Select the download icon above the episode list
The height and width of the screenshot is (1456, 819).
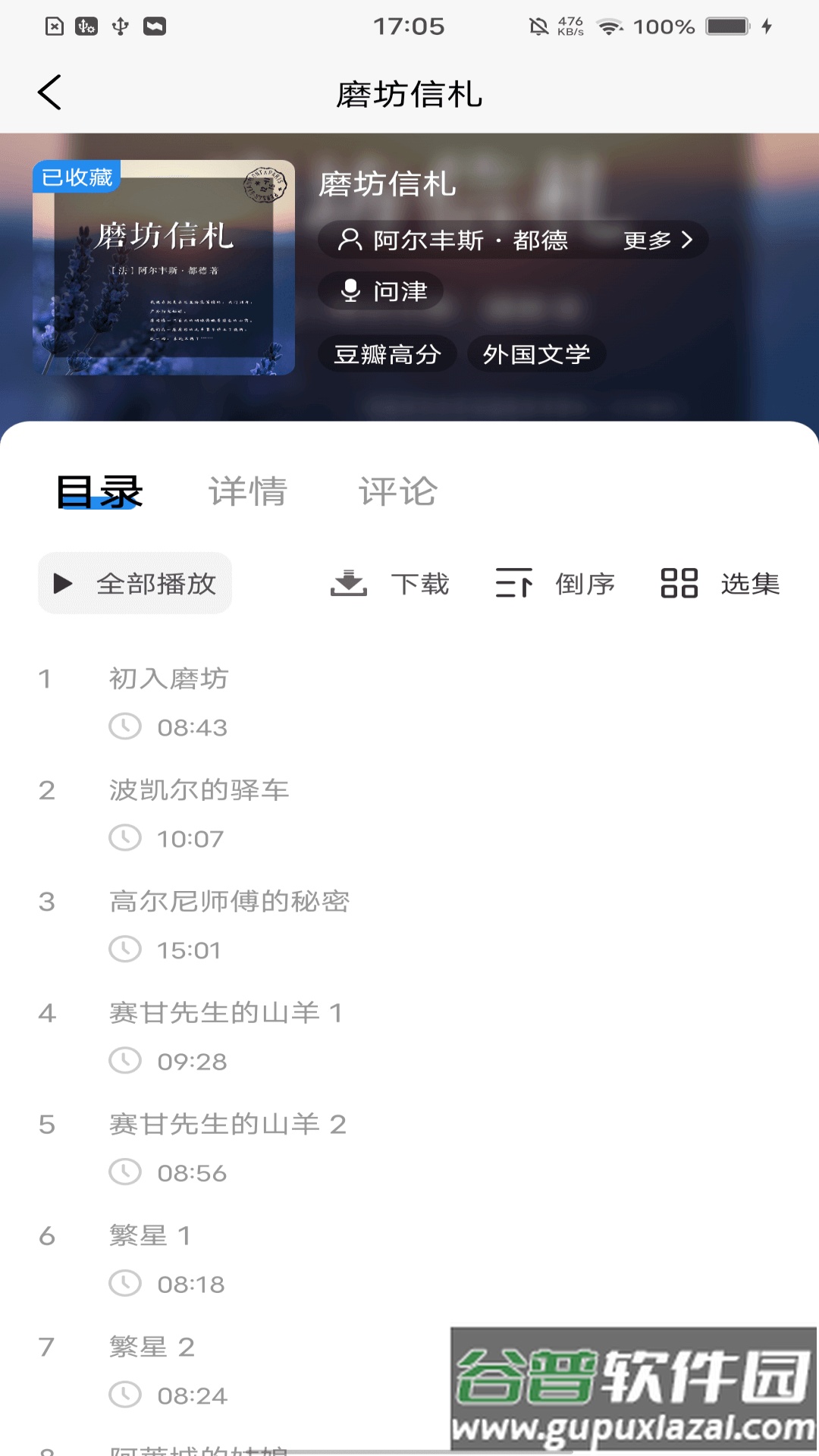[x=350, y=582]
